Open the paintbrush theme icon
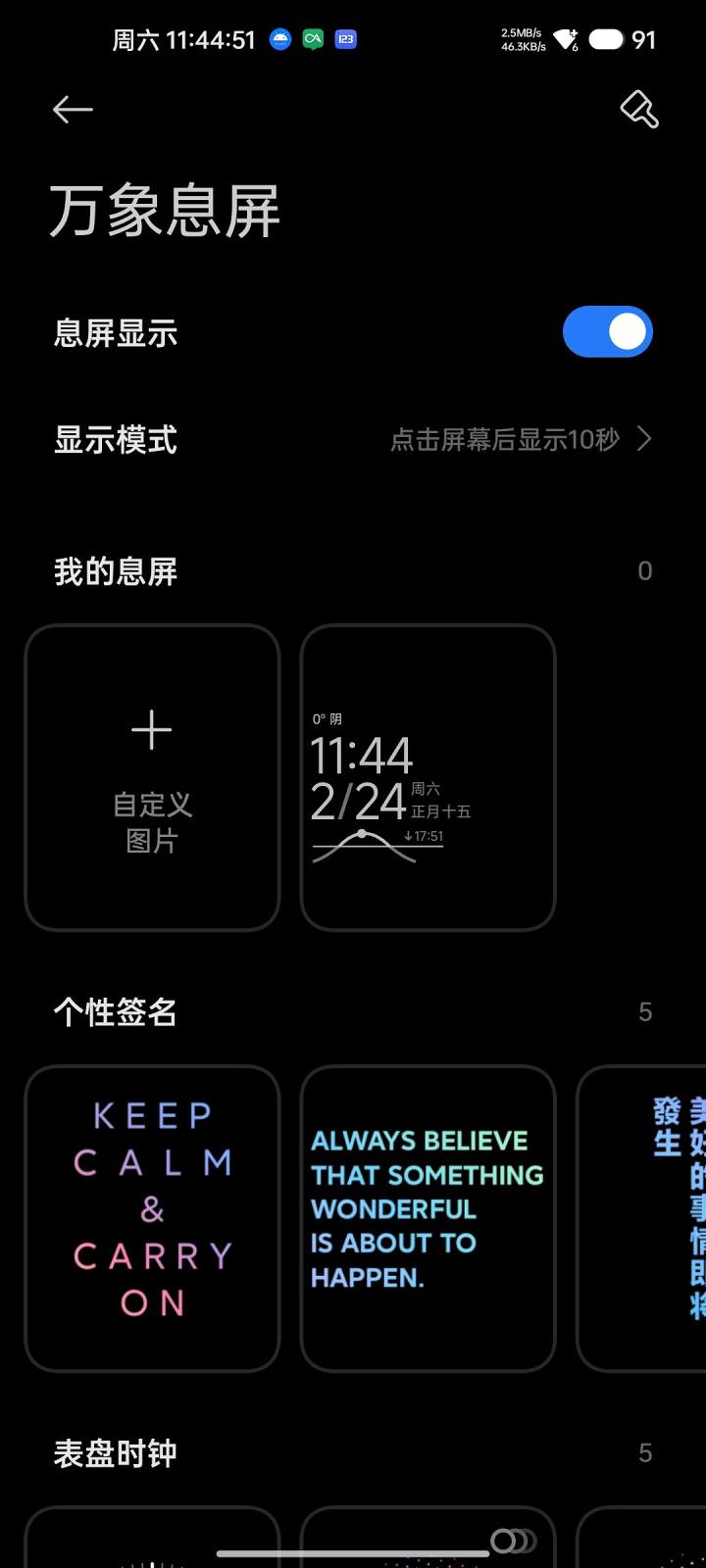The height and width of the screenshot is (1568, 706). (639, 110)
